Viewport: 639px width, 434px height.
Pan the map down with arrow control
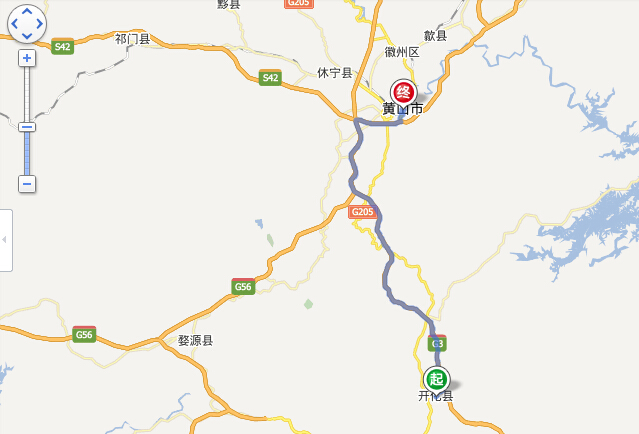[27, 34]
